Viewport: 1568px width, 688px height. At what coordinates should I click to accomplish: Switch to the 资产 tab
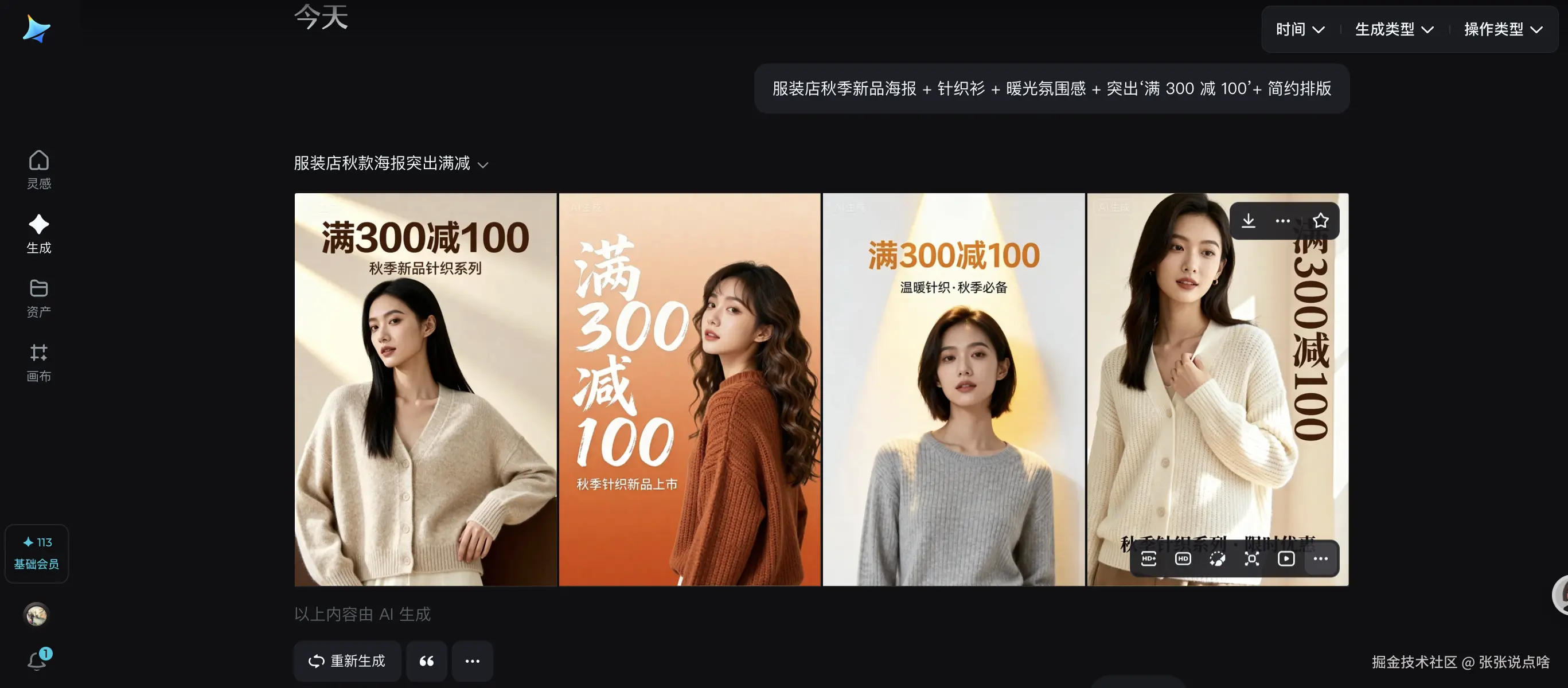(38, 298)
